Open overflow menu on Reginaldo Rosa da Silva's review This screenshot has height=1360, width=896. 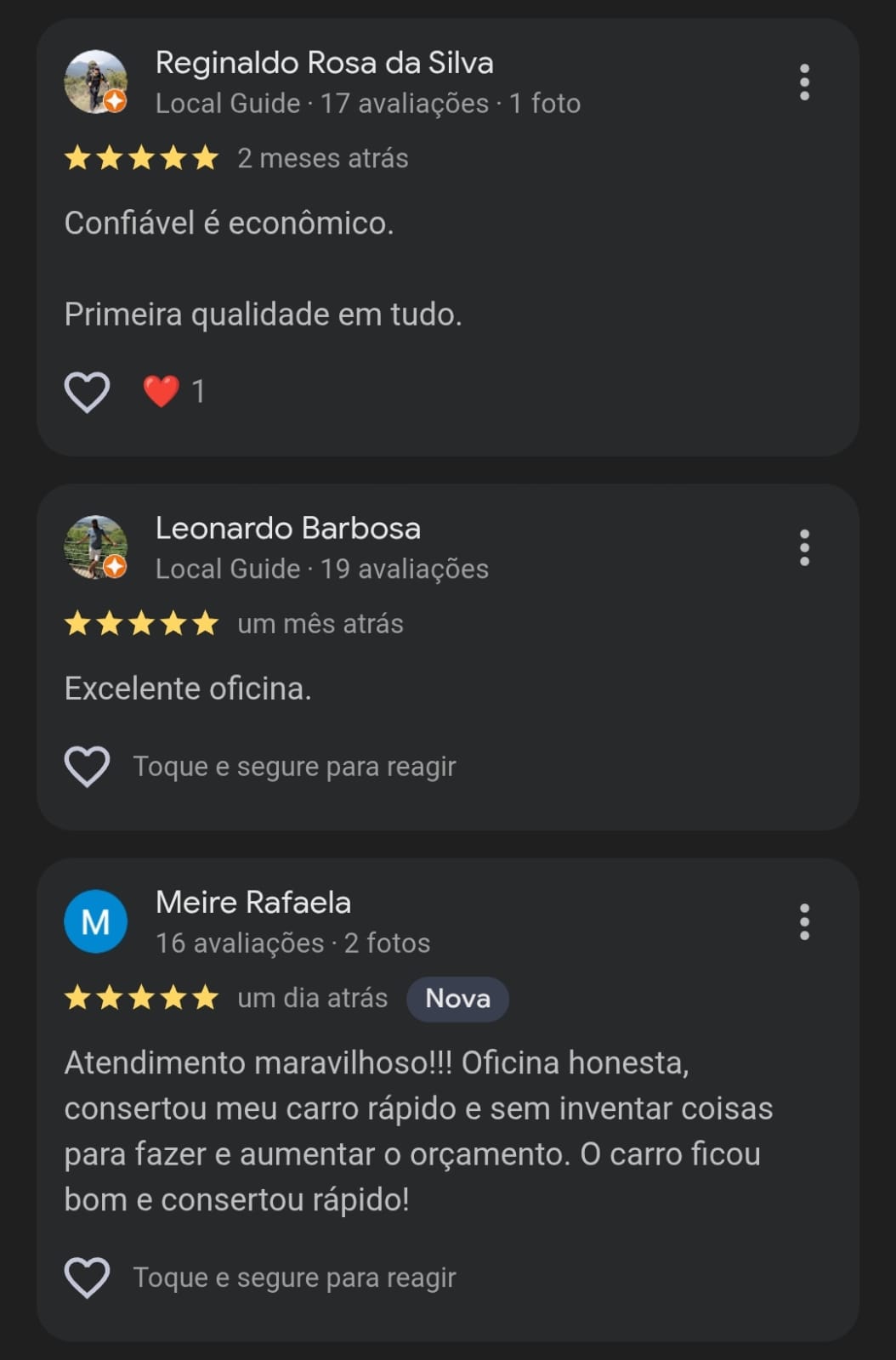click(804, 82)
